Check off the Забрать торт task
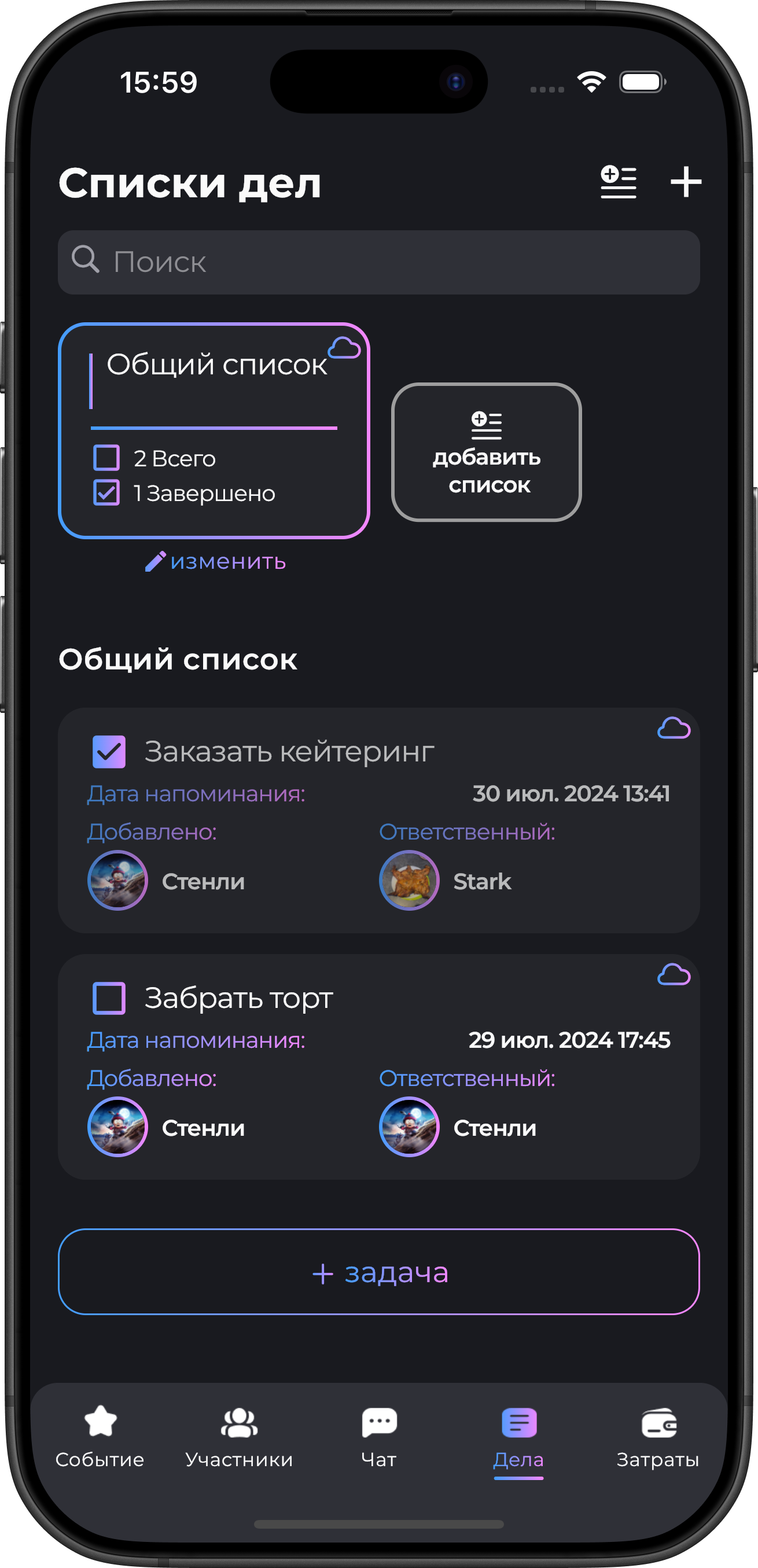The width and height of the screenshot is (758, 1568). point(109,998)
